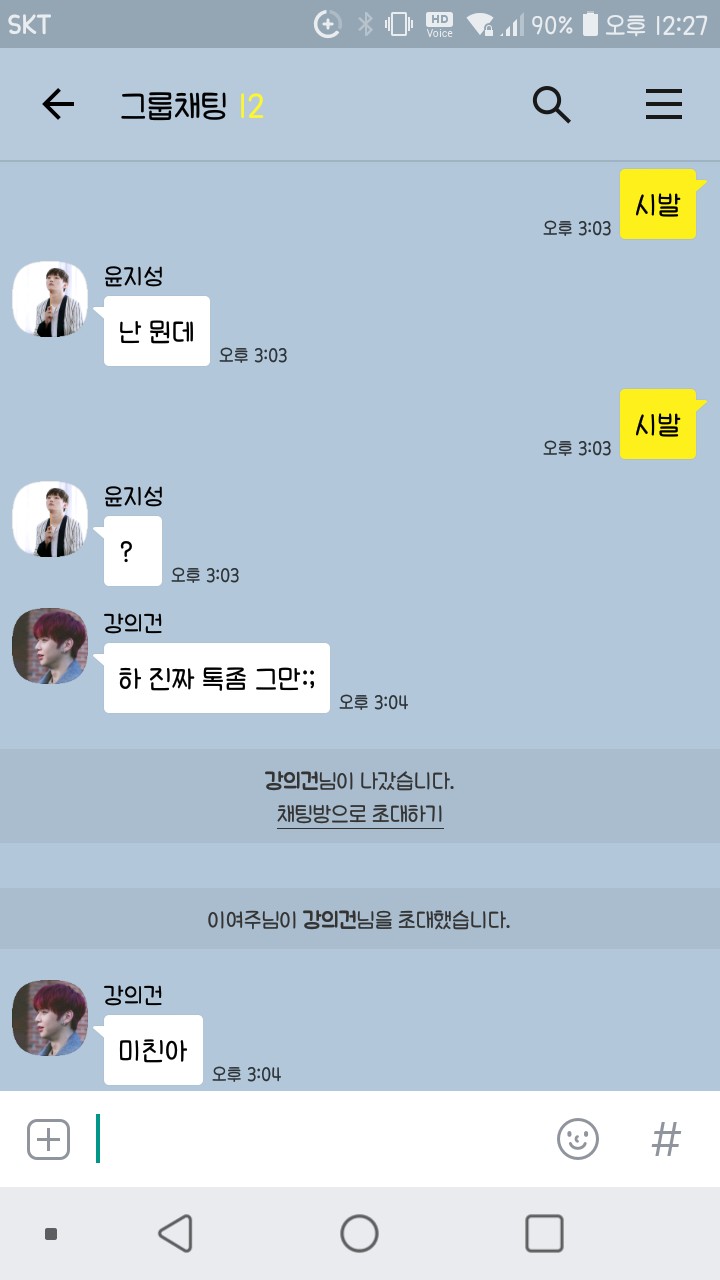Open the plus attachment menu

coord(48,1139)
